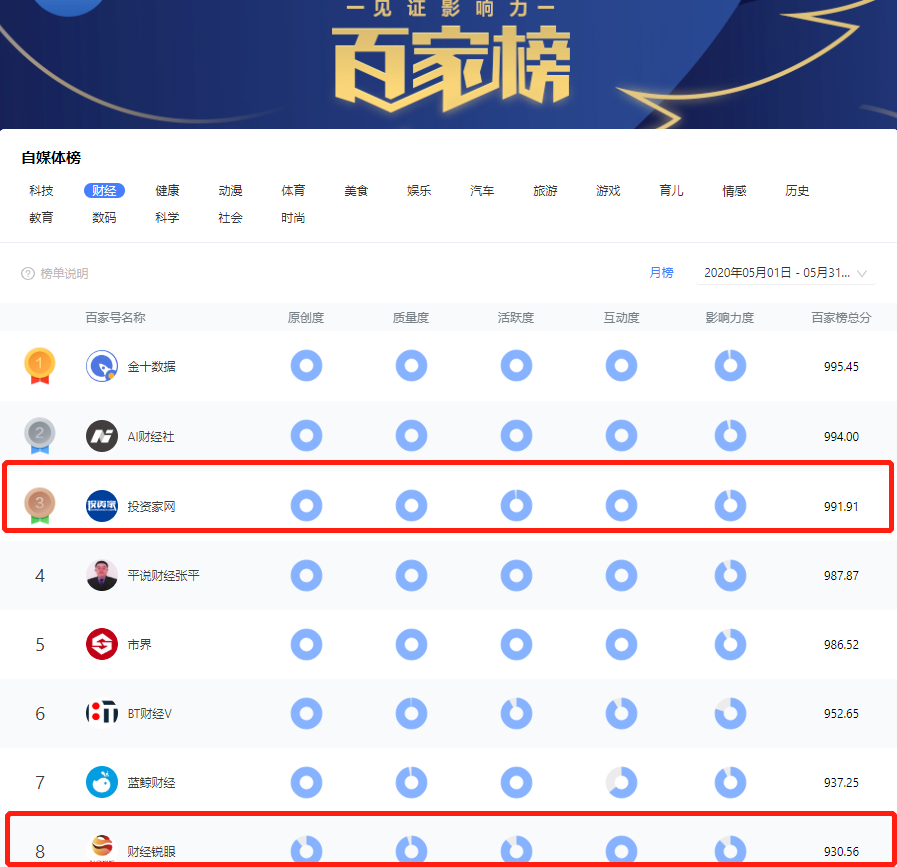The width and height of the screenshot is (897, 867).
Task: Open the 金十数据 account row
Action: (151, 366)
